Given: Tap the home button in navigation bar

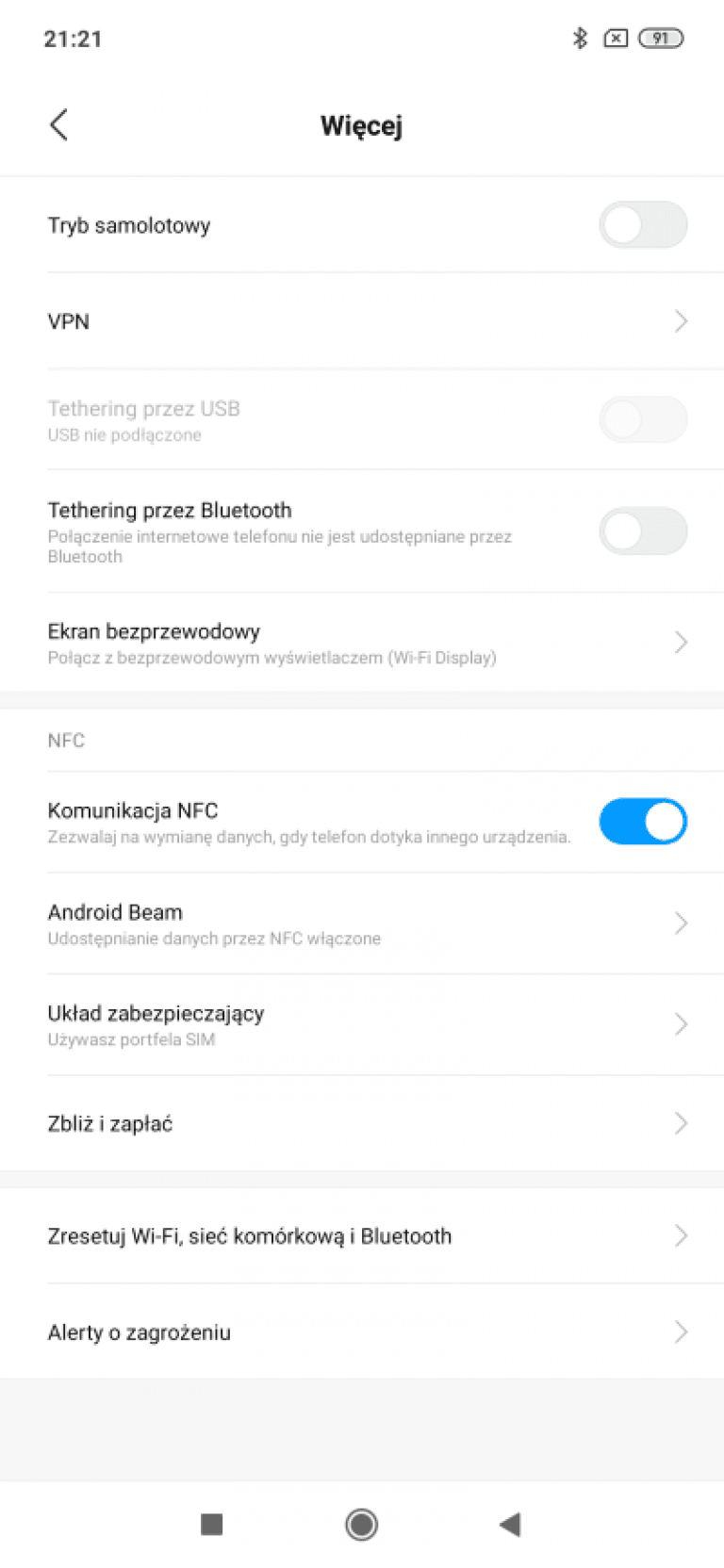Looking at the screenshot, I should tap(362, 1524).
